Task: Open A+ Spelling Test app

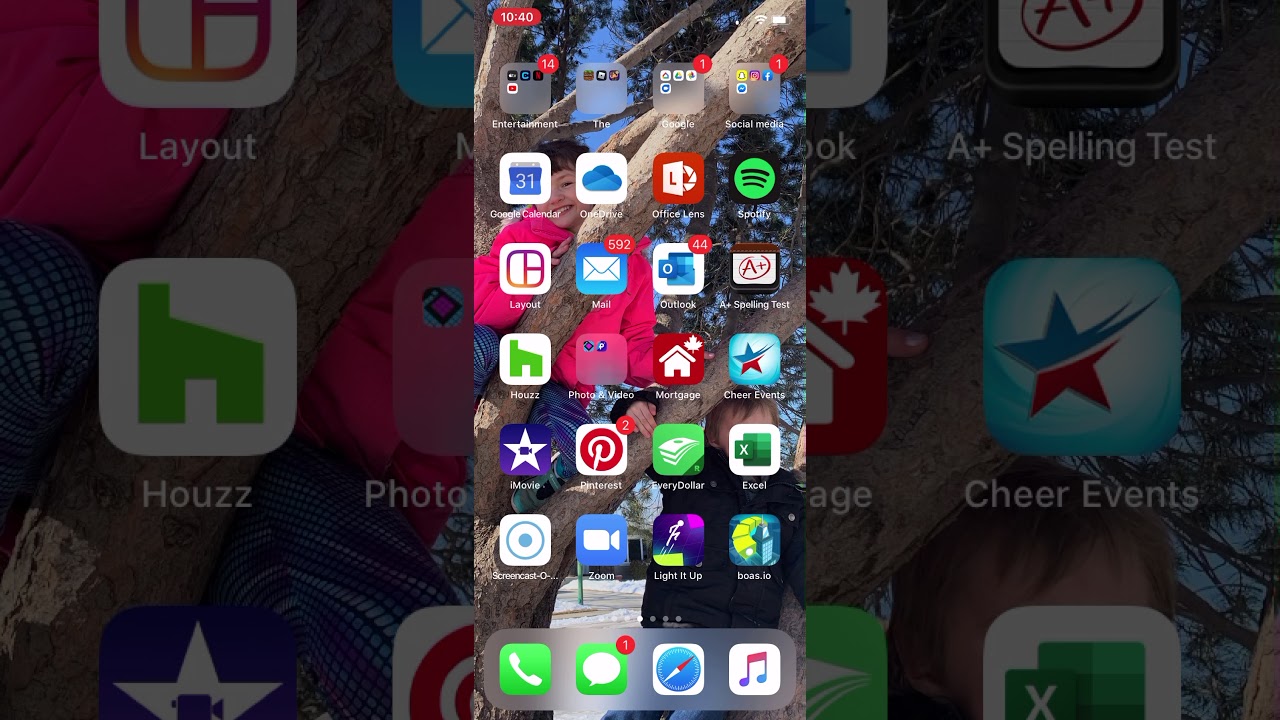Action: 754,269
